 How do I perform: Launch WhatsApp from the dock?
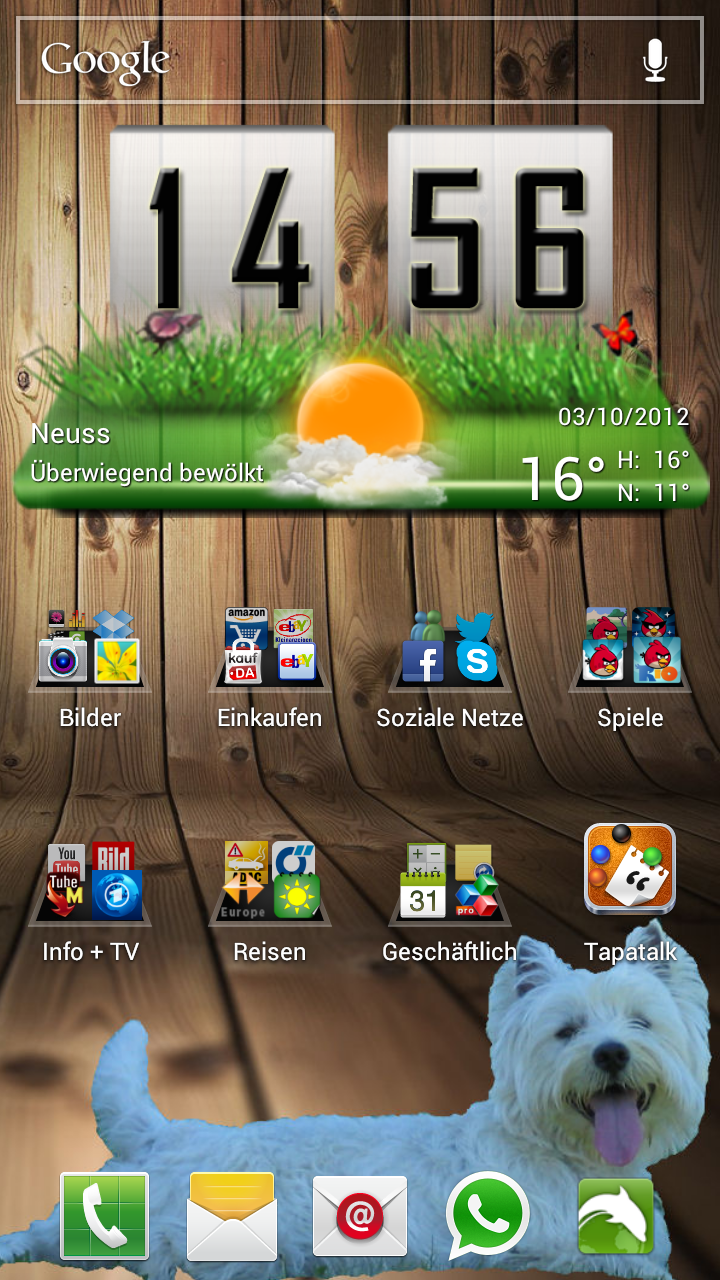tap(487, 1216)
